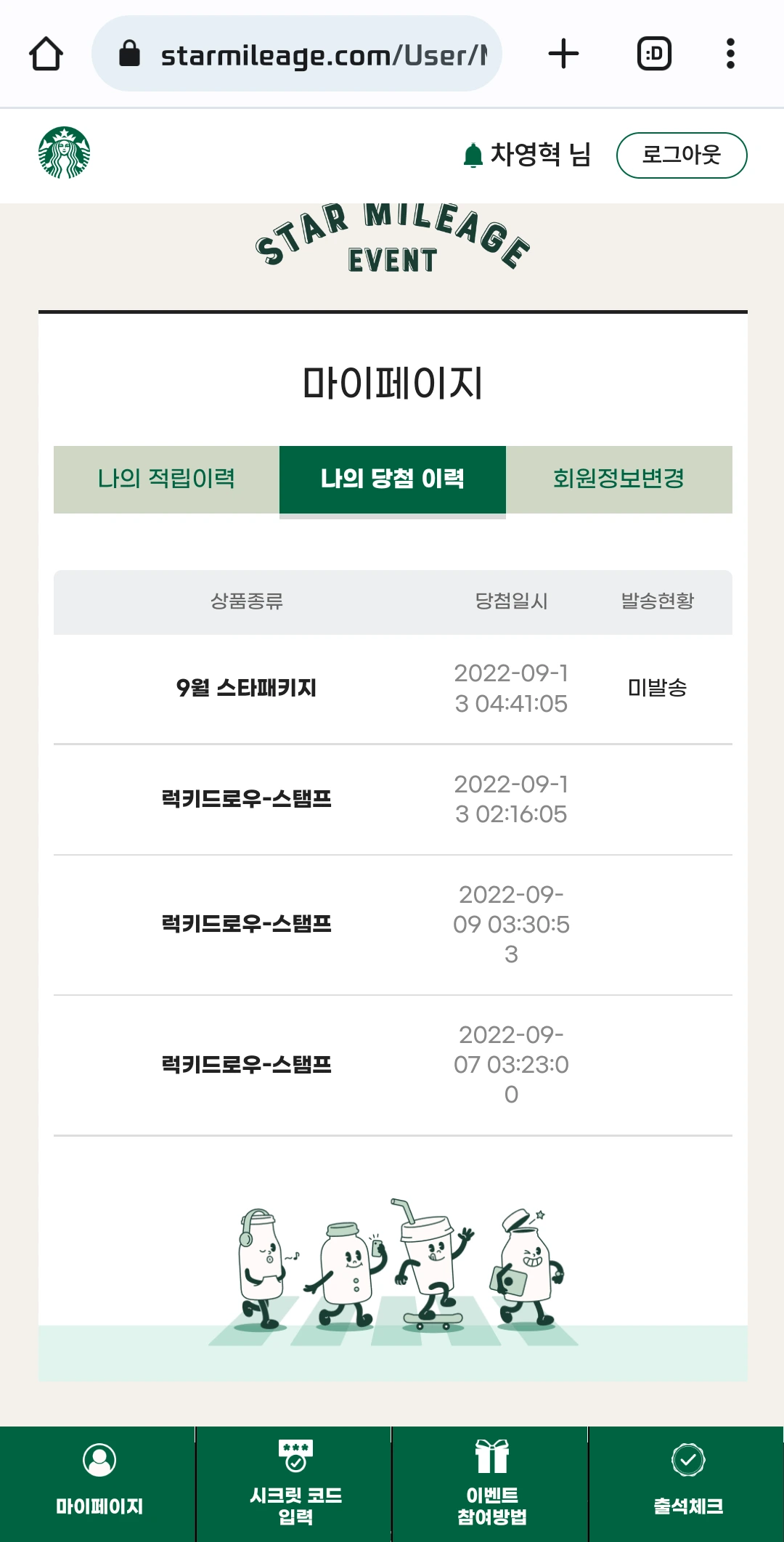784x1542 pixels.
Task: Open the browser overflow menu
Action: click(730, 54)
